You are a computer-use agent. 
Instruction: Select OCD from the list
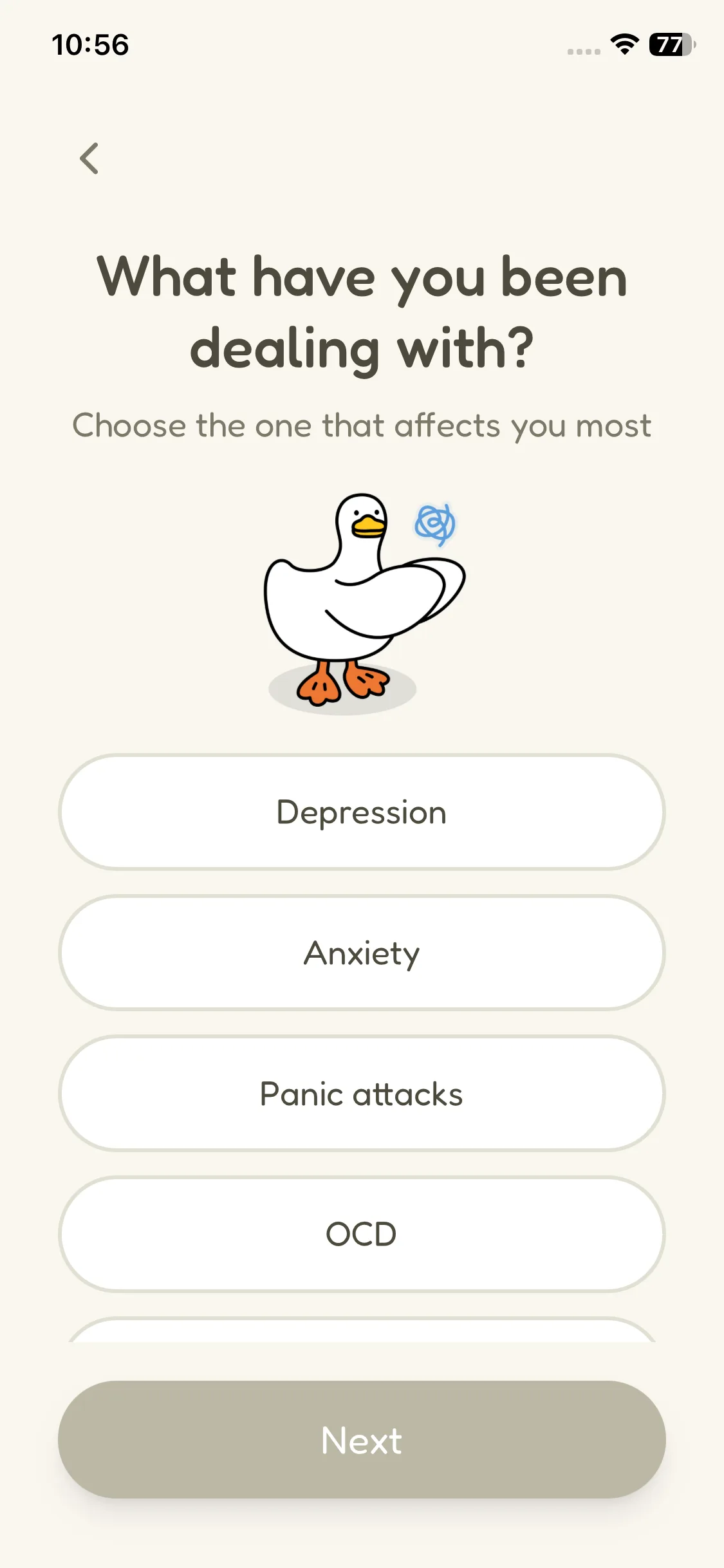point(362,1234)
